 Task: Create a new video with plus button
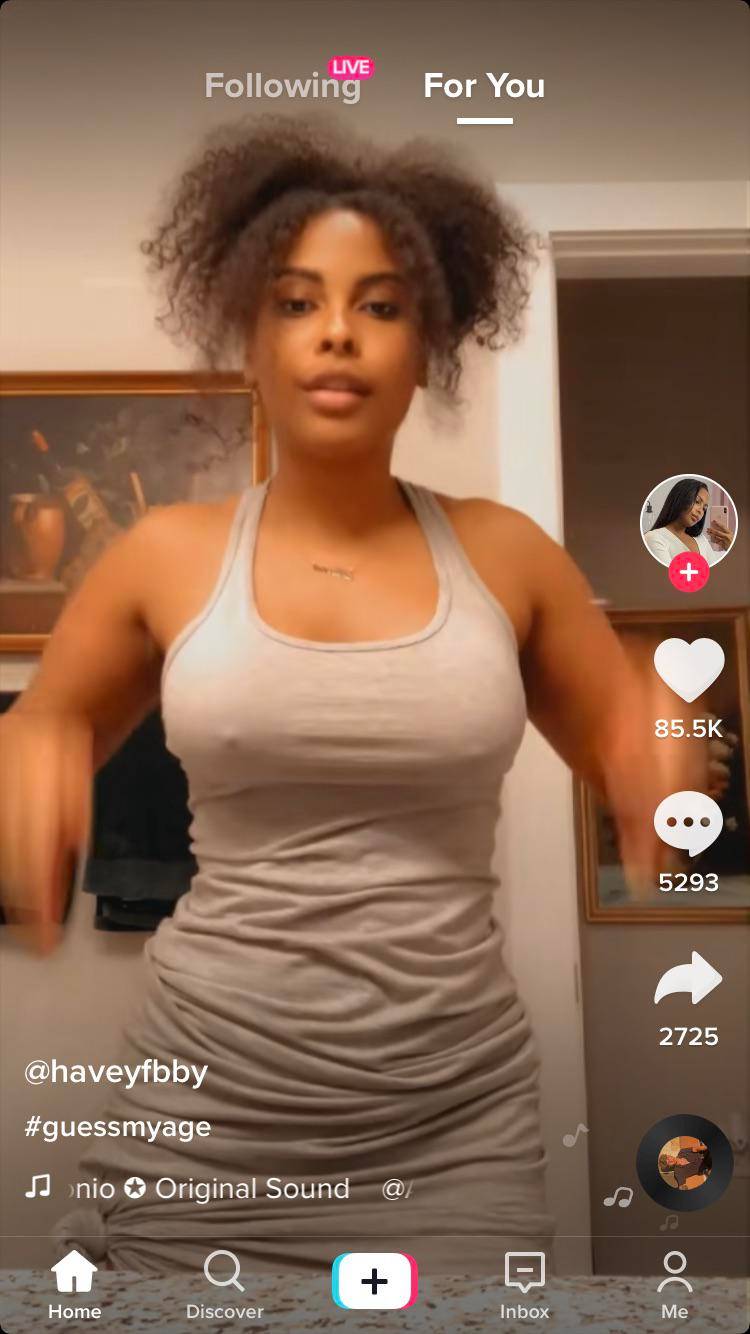click(374, 1281)
